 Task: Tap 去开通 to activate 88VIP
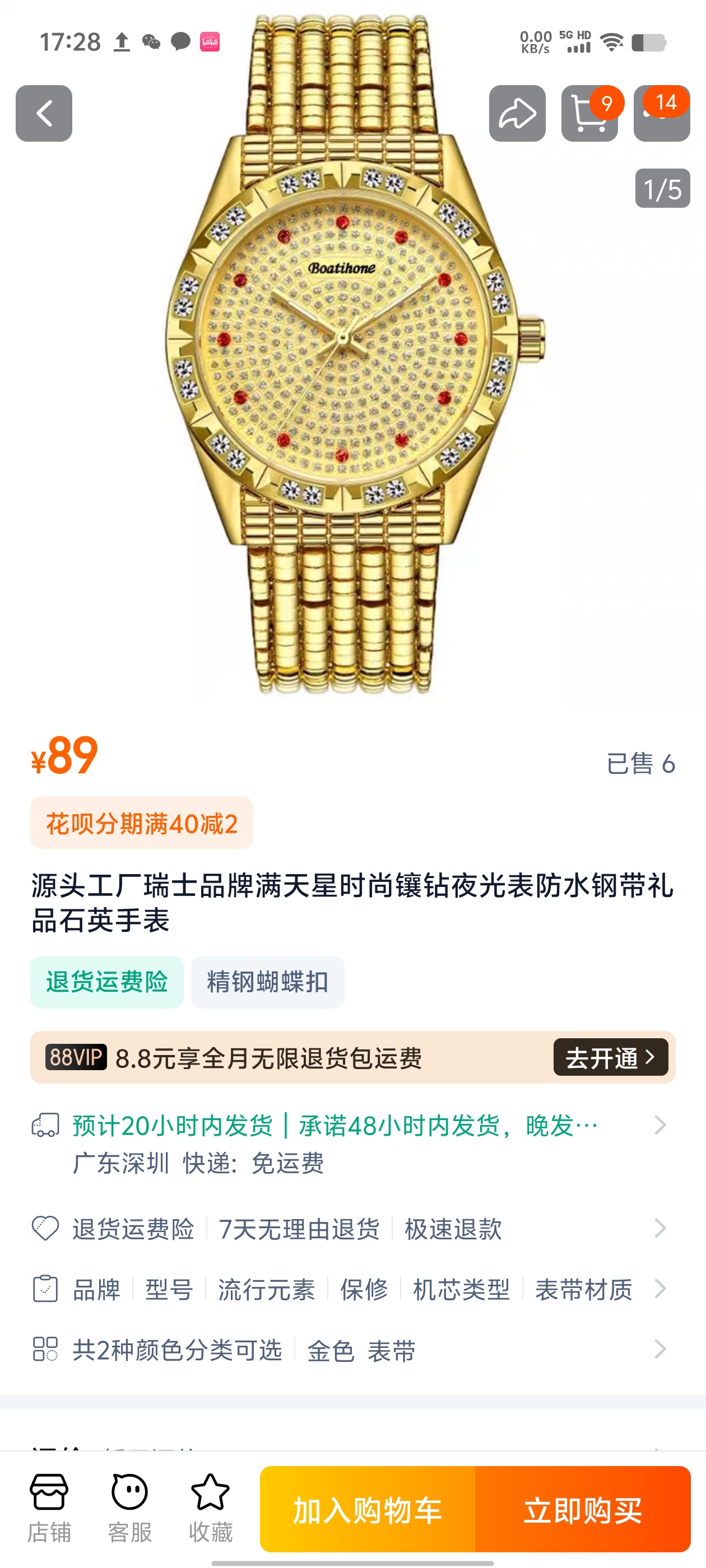[x=610, y=1057]
